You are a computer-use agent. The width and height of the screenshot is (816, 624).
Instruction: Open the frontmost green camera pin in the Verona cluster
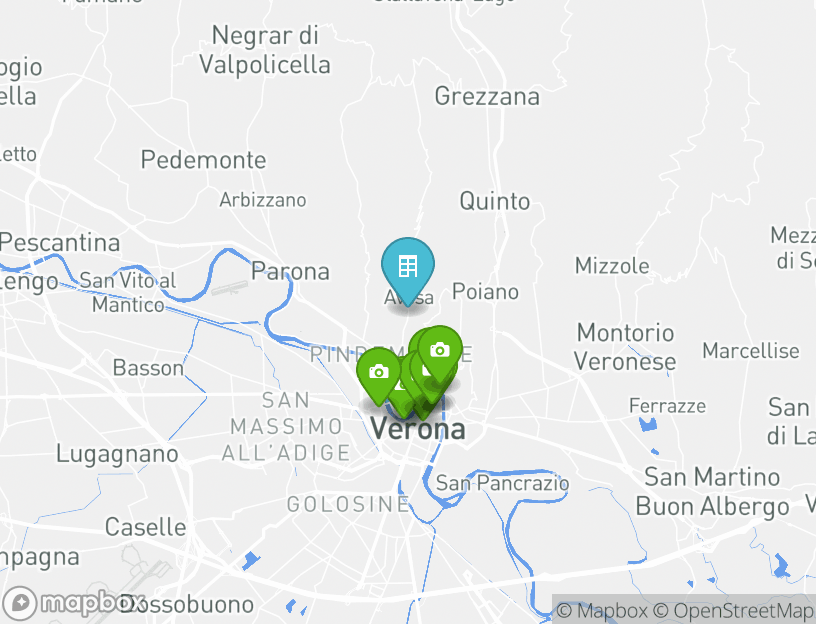(439, 351)
